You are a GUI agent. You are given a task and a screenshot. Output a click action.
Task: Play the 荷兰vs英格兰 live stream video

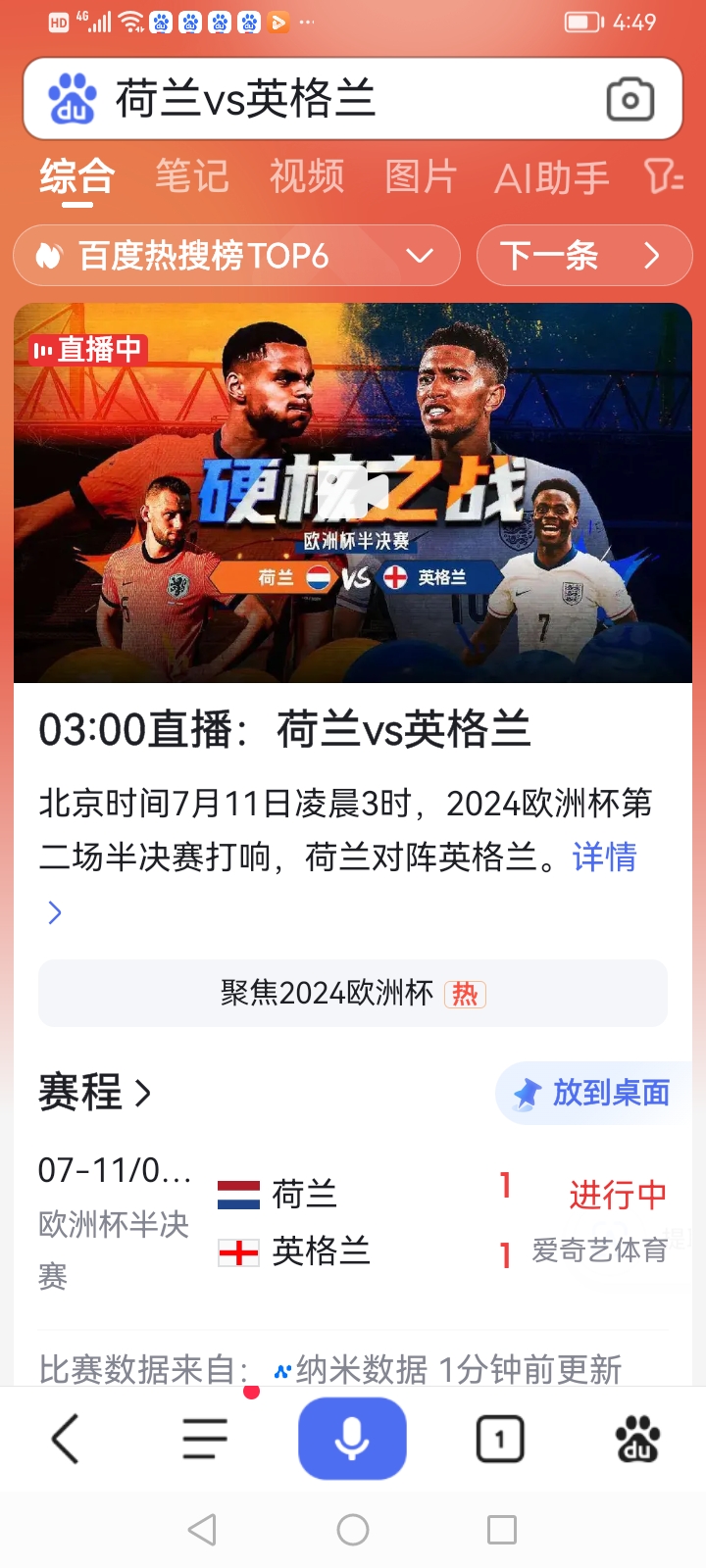(352, 492)
